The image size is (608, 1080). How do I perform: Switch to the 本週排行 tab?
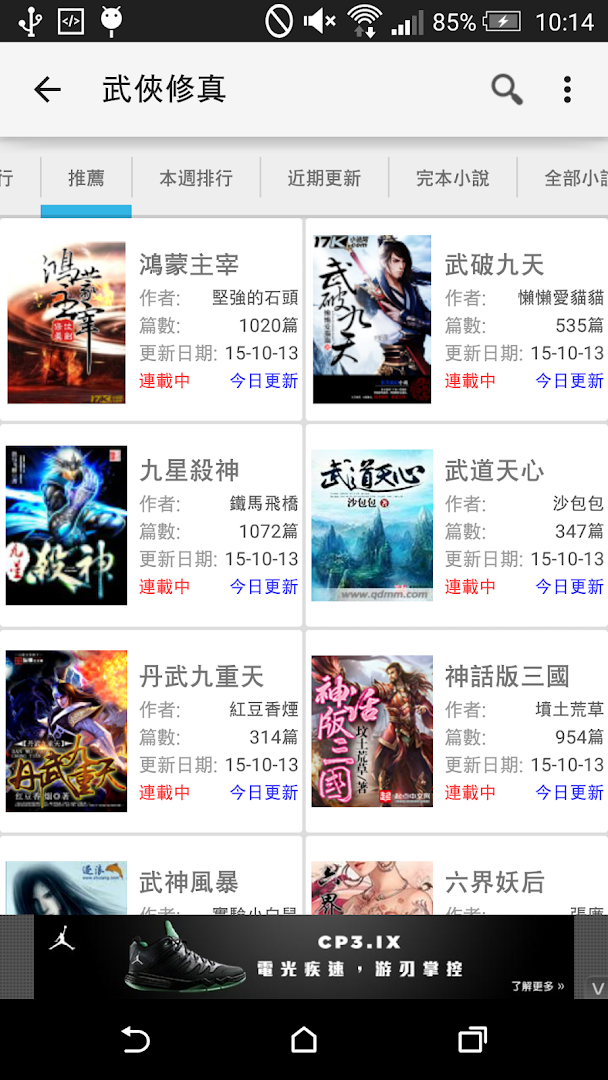tap(196, 178)
